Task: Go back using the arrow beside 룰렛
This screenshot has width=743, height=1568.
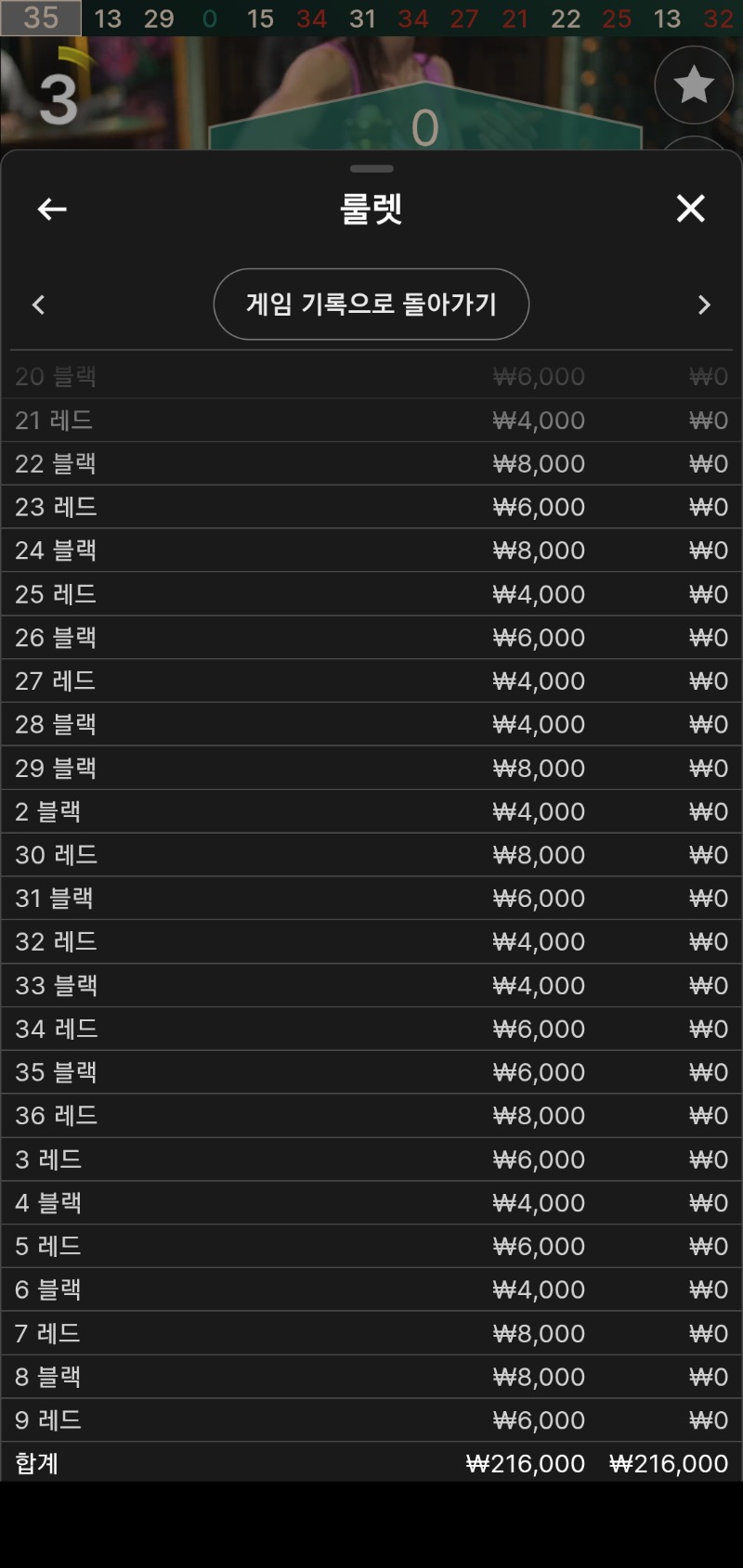Action: [52, 209]
